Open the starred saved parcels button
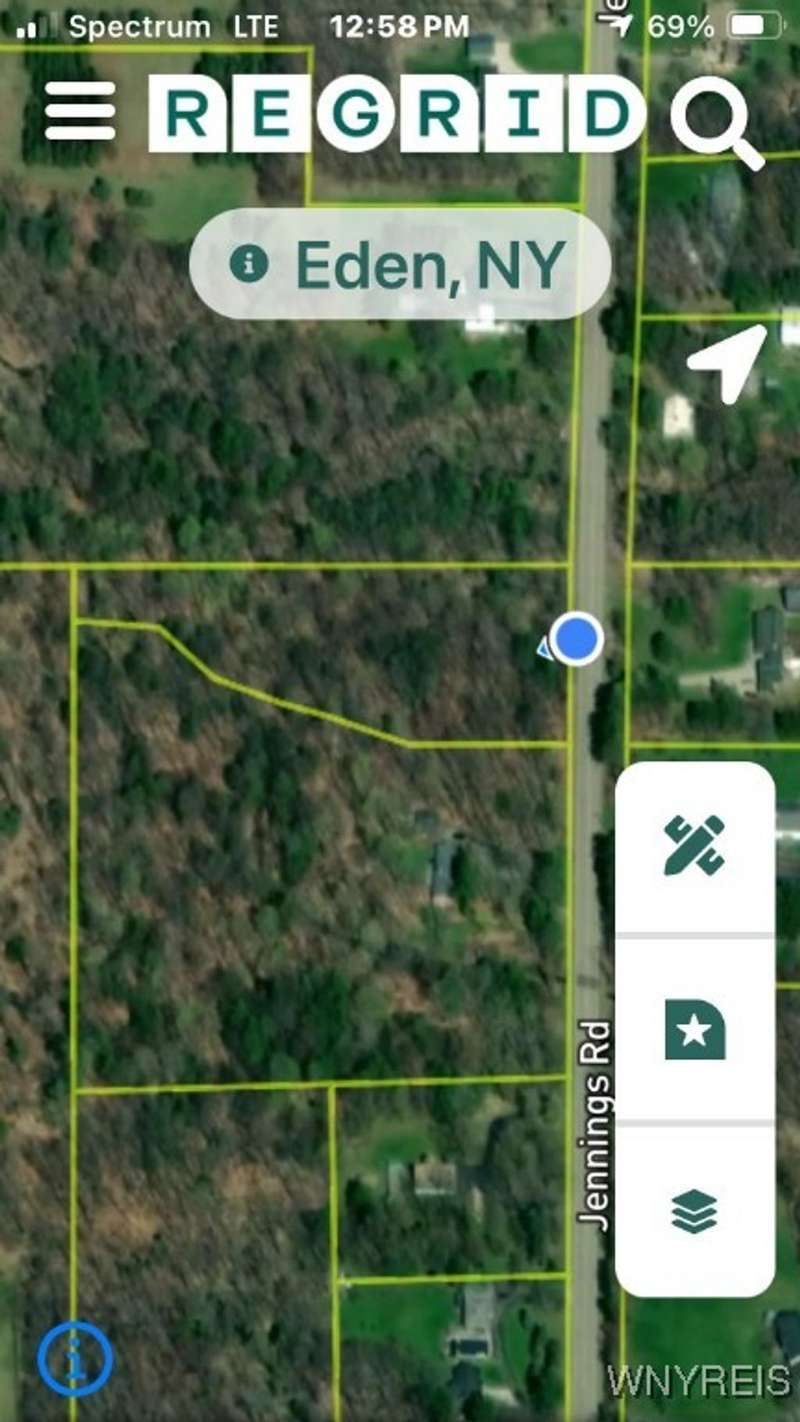800x1422 pixels. click(x=695, y=1029)
